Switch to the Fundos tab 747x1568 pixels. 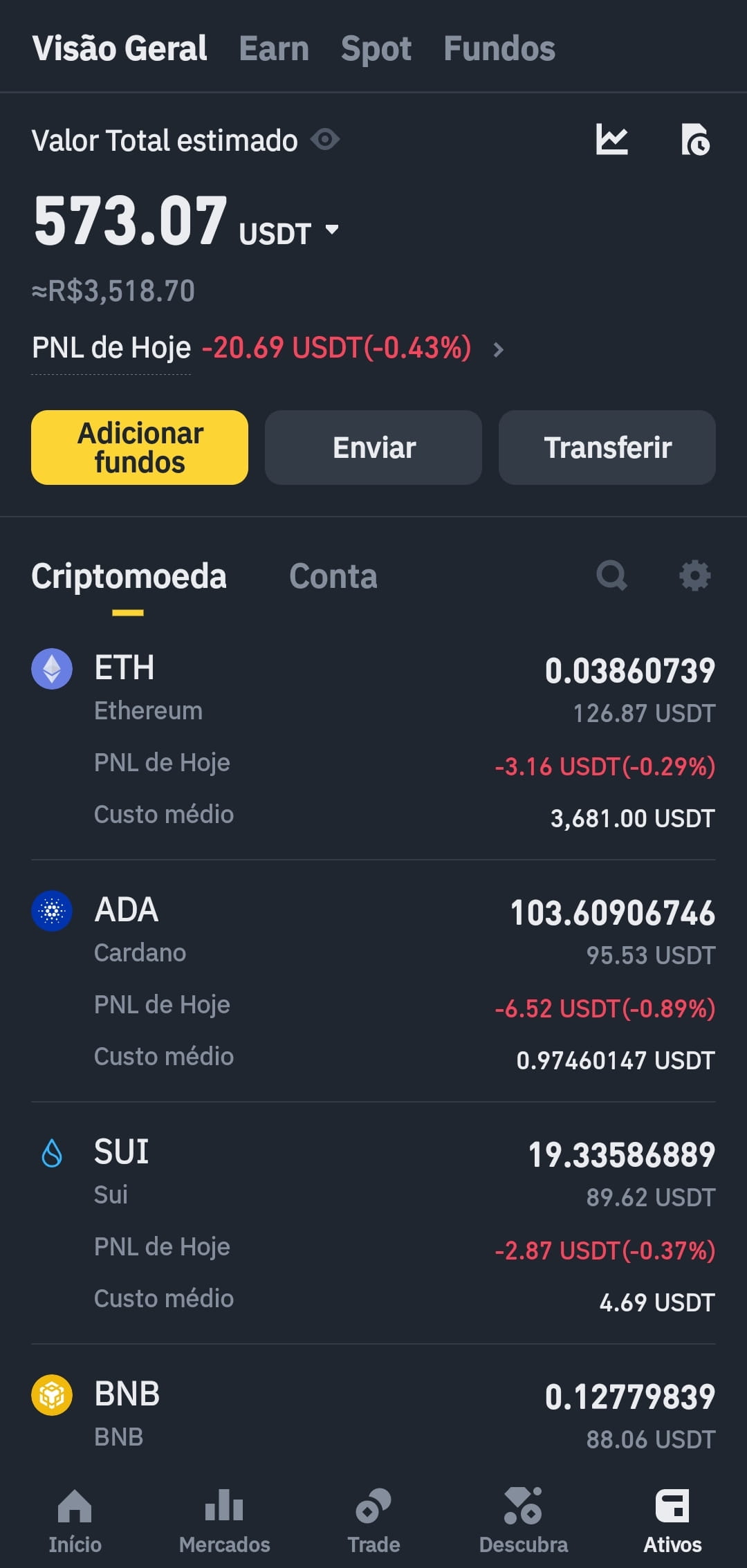[499, 48]
